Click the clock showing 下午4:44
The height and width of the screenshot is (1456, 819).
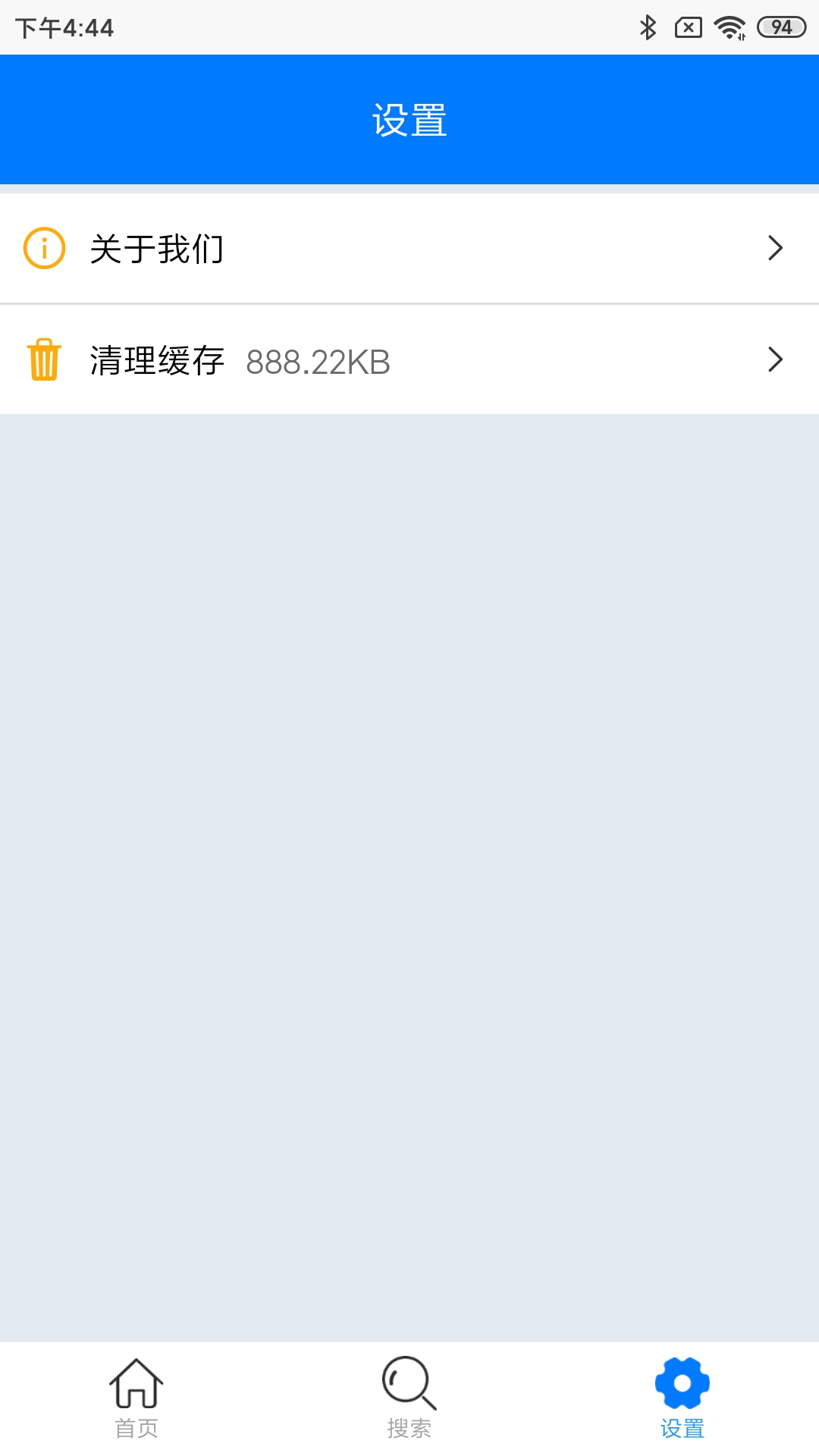coord(64,28)
